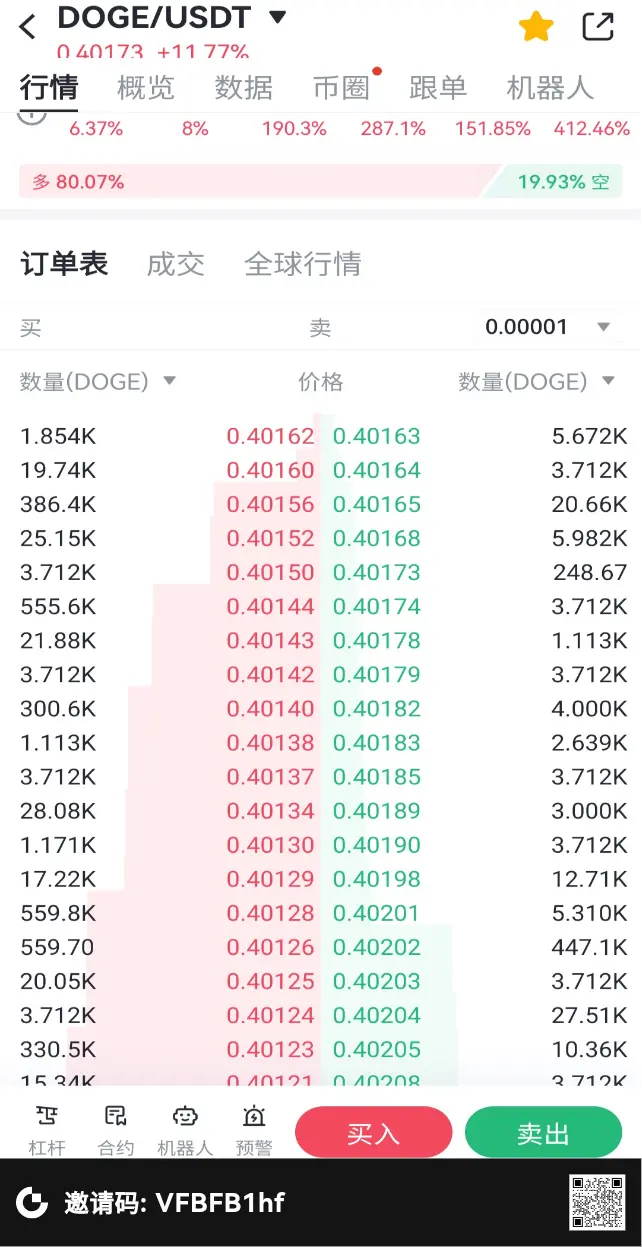Share this market page
This screenshot has width=642, height=1247.
click(598, 27)
